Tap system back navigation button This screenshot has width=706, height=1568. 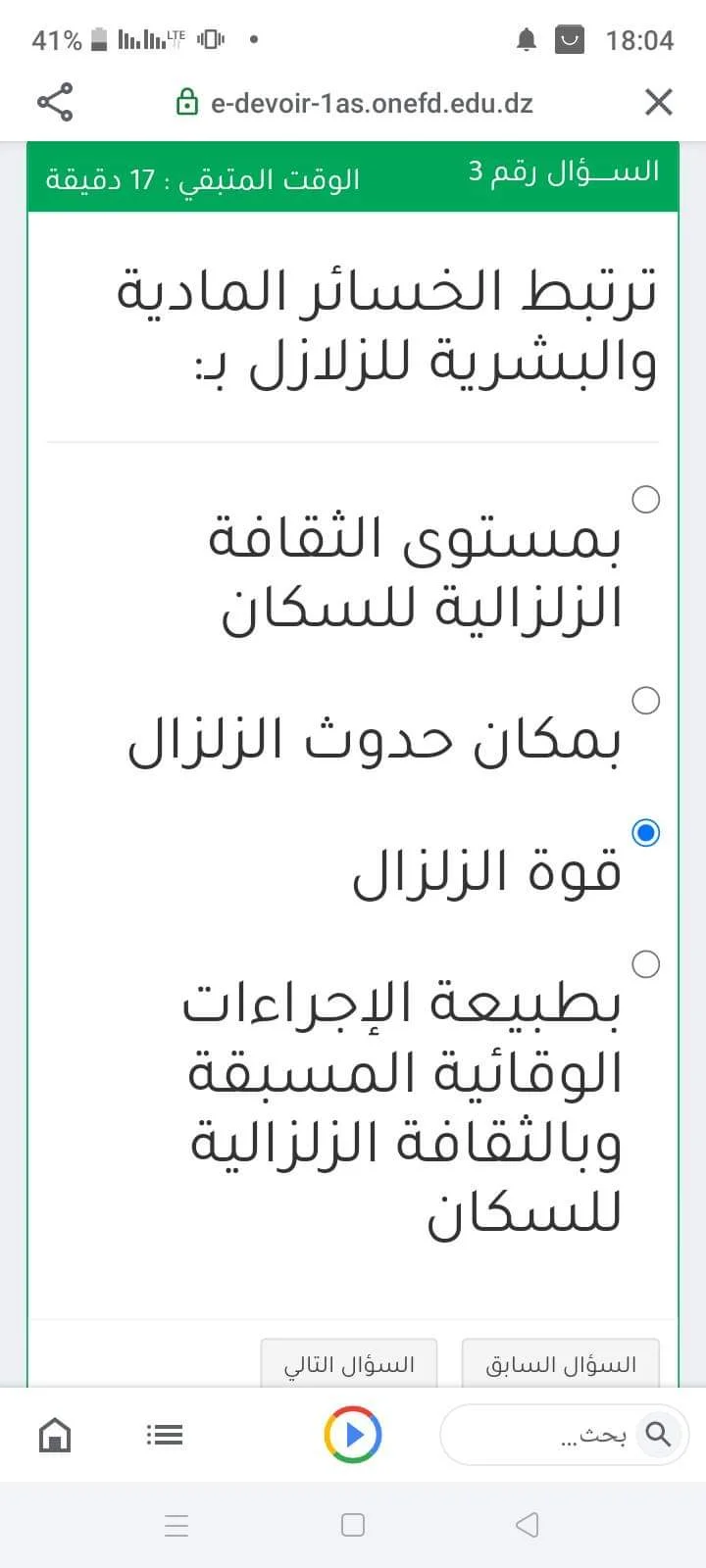coord(527,1525)
